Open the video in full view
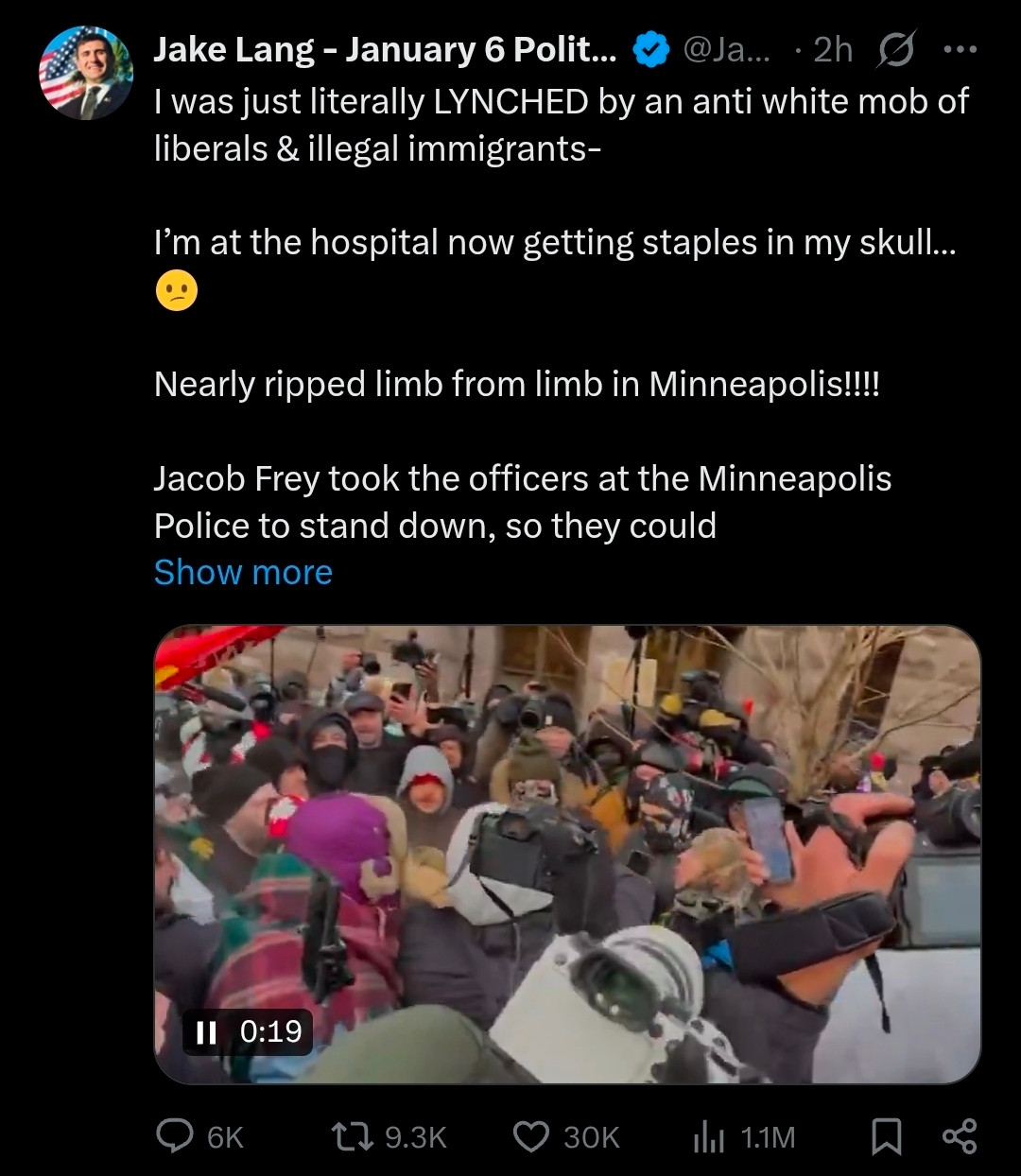 567,851
